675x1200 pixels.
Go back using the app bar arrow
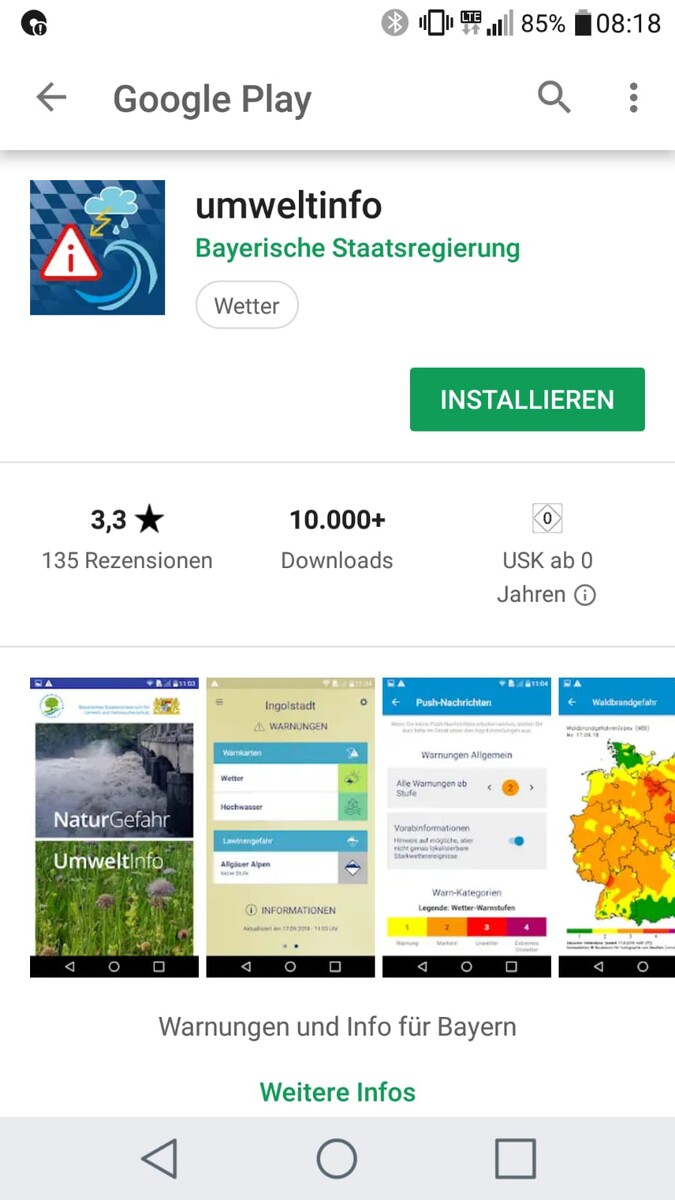point(51,97)
